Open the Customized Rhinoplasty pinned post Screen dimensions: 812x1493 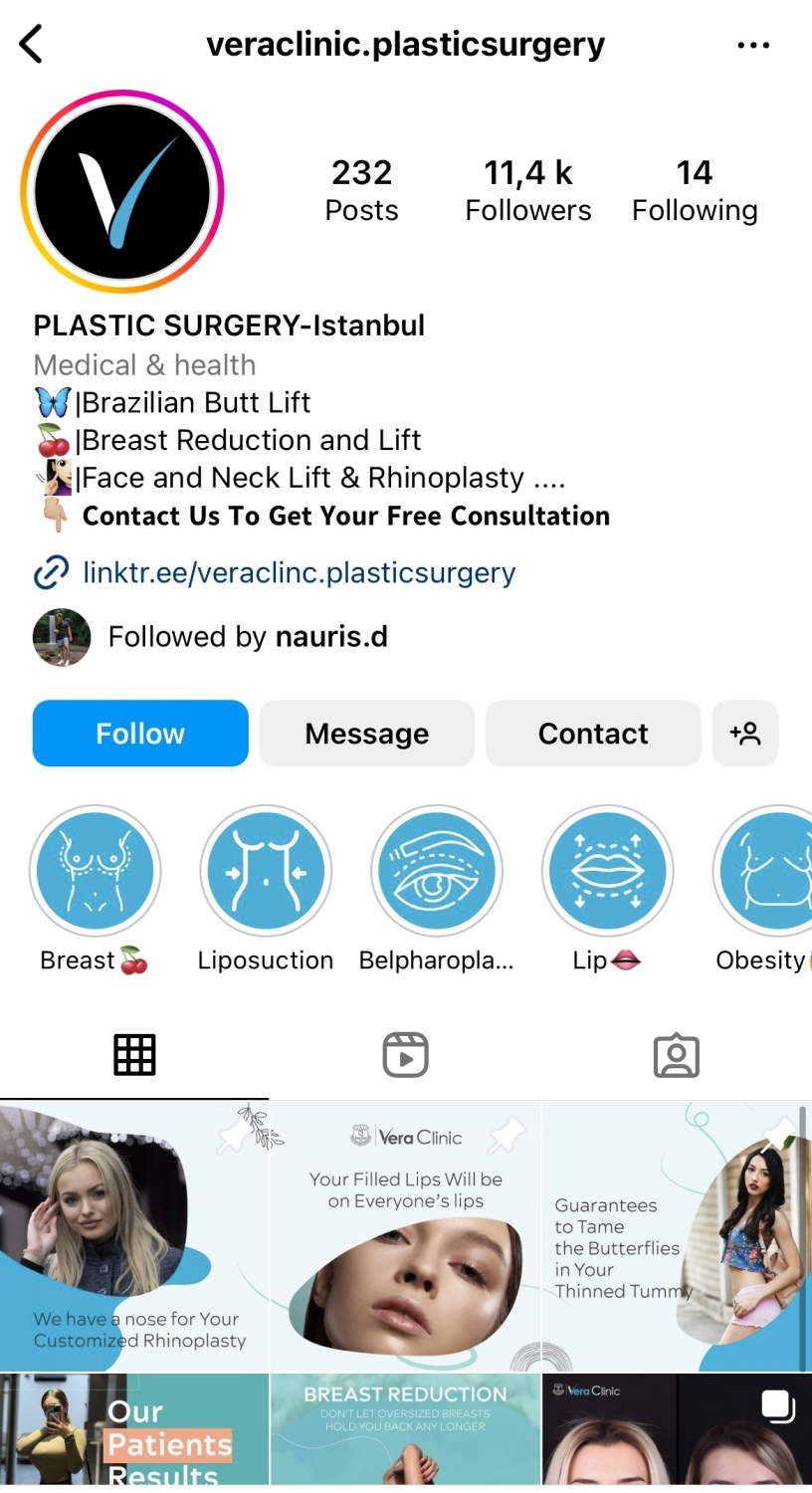pos(134,1236)
